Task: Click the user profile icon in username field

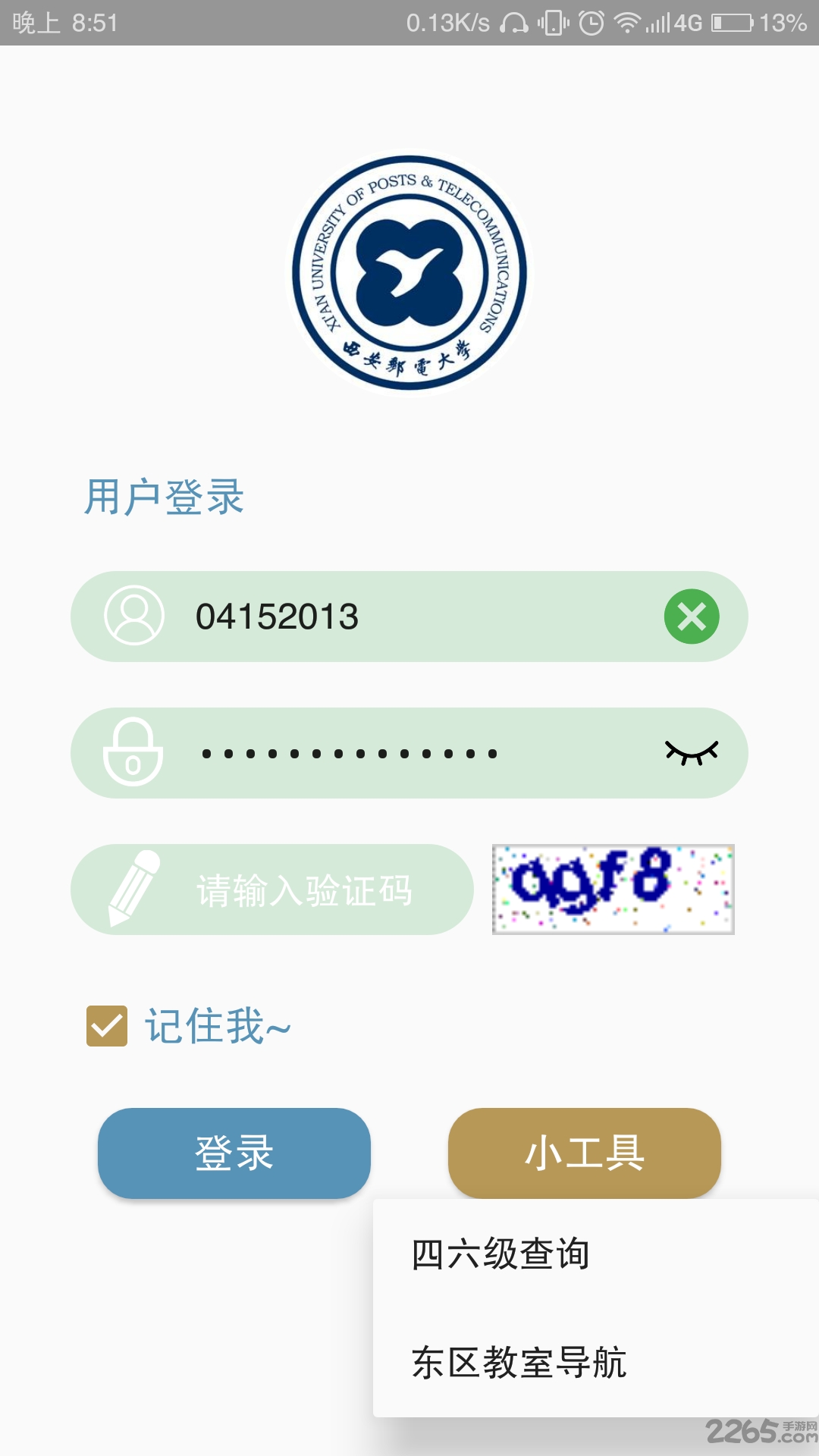Action: [133, 617]
